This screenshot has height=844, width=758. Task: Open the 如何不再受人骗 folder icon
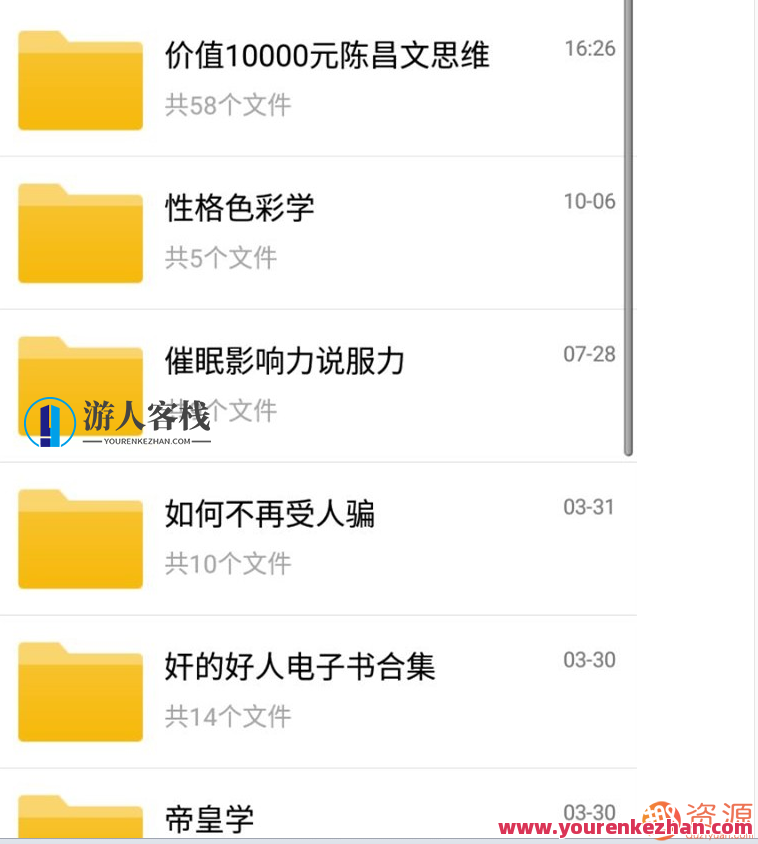point(80,537)
